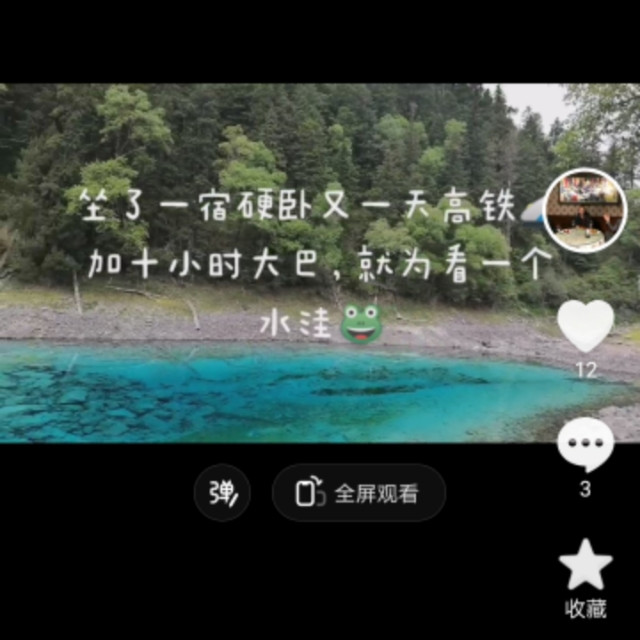Save video with the 收藏 star
Viewport: 640px width, 640px height.
[585, 567]
